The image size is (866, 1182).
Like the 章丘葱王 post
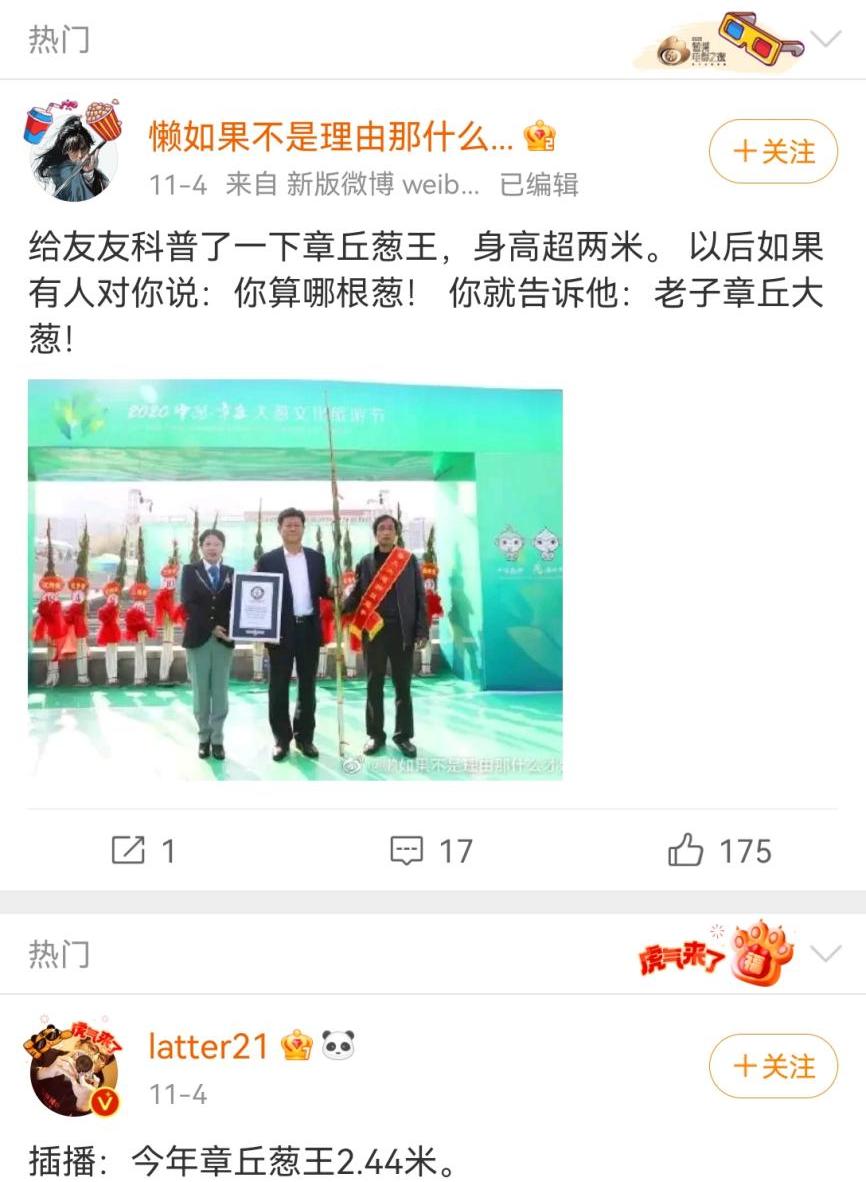[720, 851]
